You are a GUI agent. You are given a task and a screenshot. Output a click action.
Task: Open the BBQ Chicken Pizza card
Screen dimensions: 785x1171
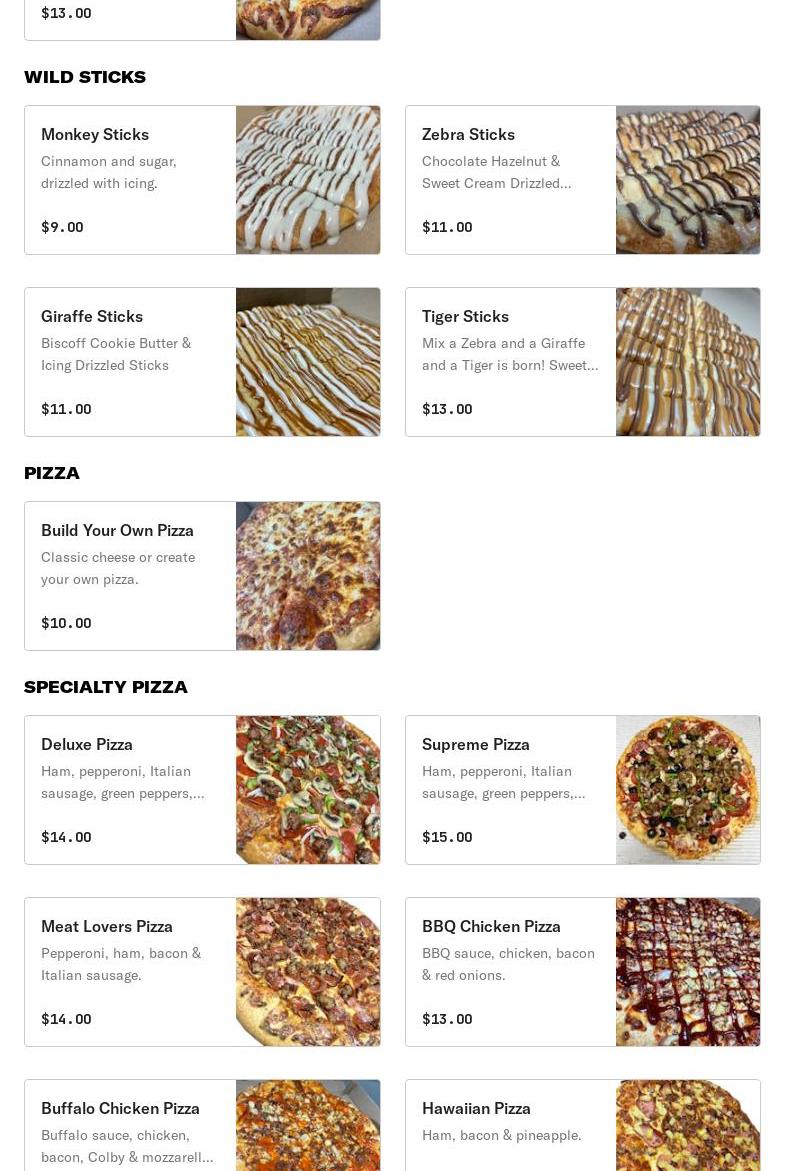582,972
